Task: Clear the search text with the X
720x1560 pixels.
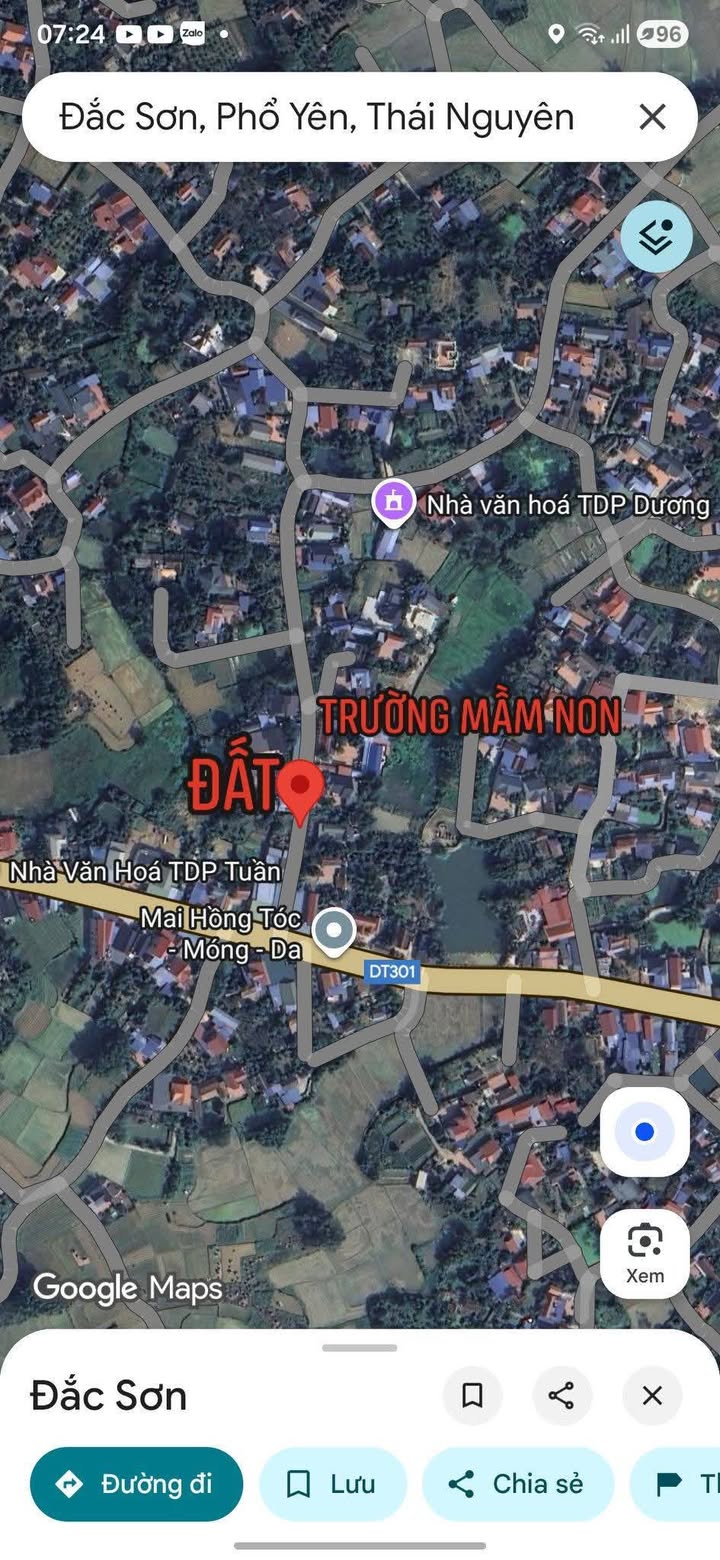Action: click(x=652, y=118)
